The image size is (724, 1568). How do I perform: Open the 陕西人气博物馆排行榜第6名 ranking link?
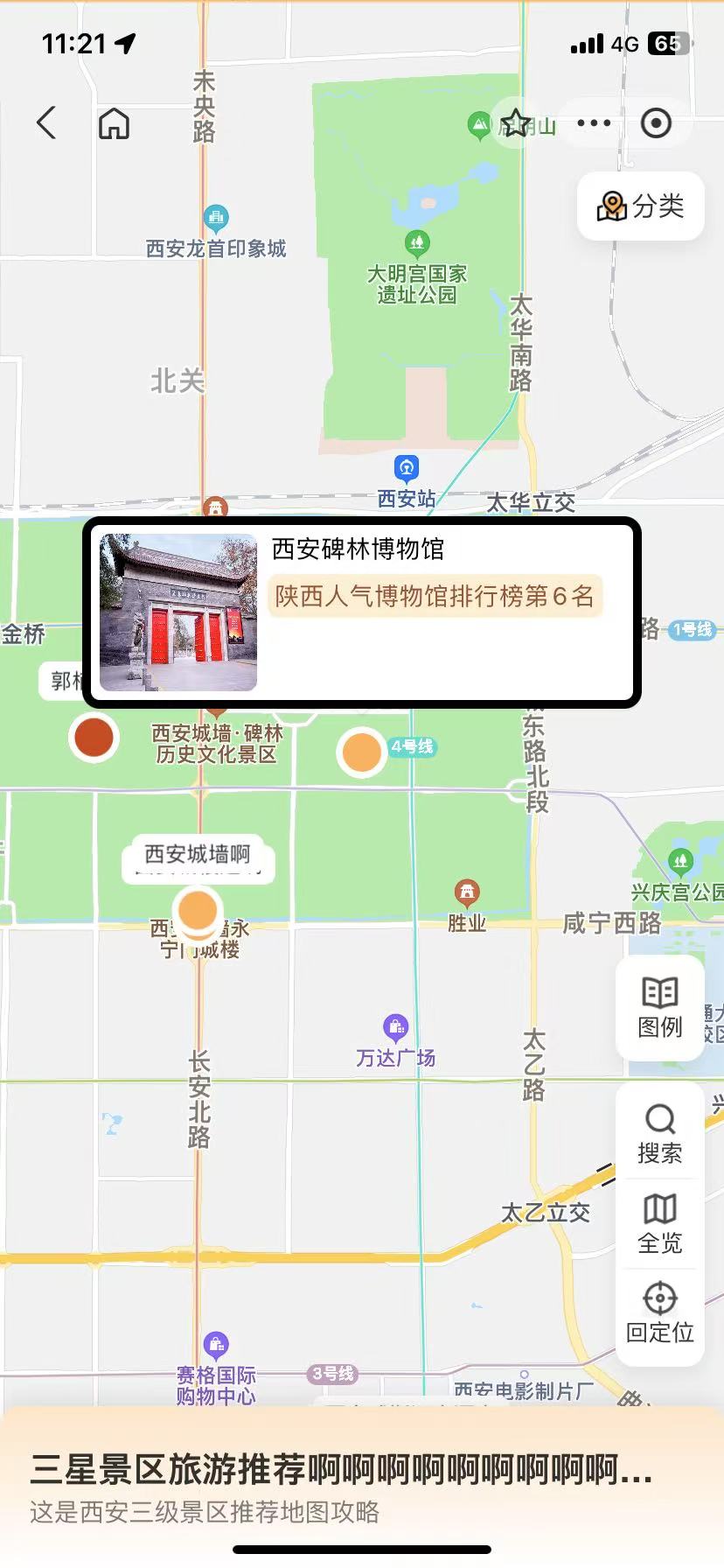pyautogui.click(x=437, y=596)
